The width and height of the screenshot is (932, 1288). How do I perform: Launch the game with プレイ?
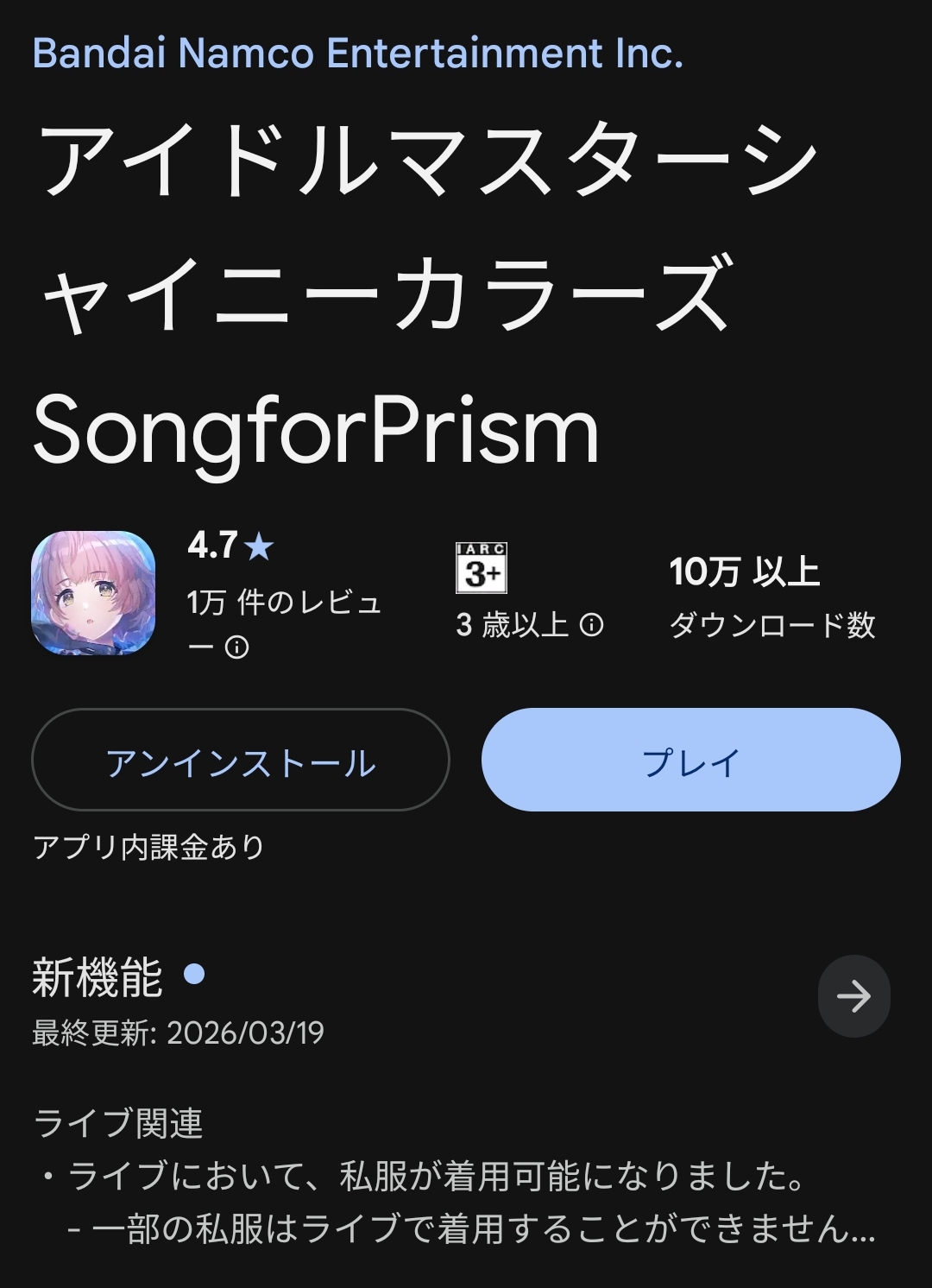pyautogui.click(x=690, y=760)
